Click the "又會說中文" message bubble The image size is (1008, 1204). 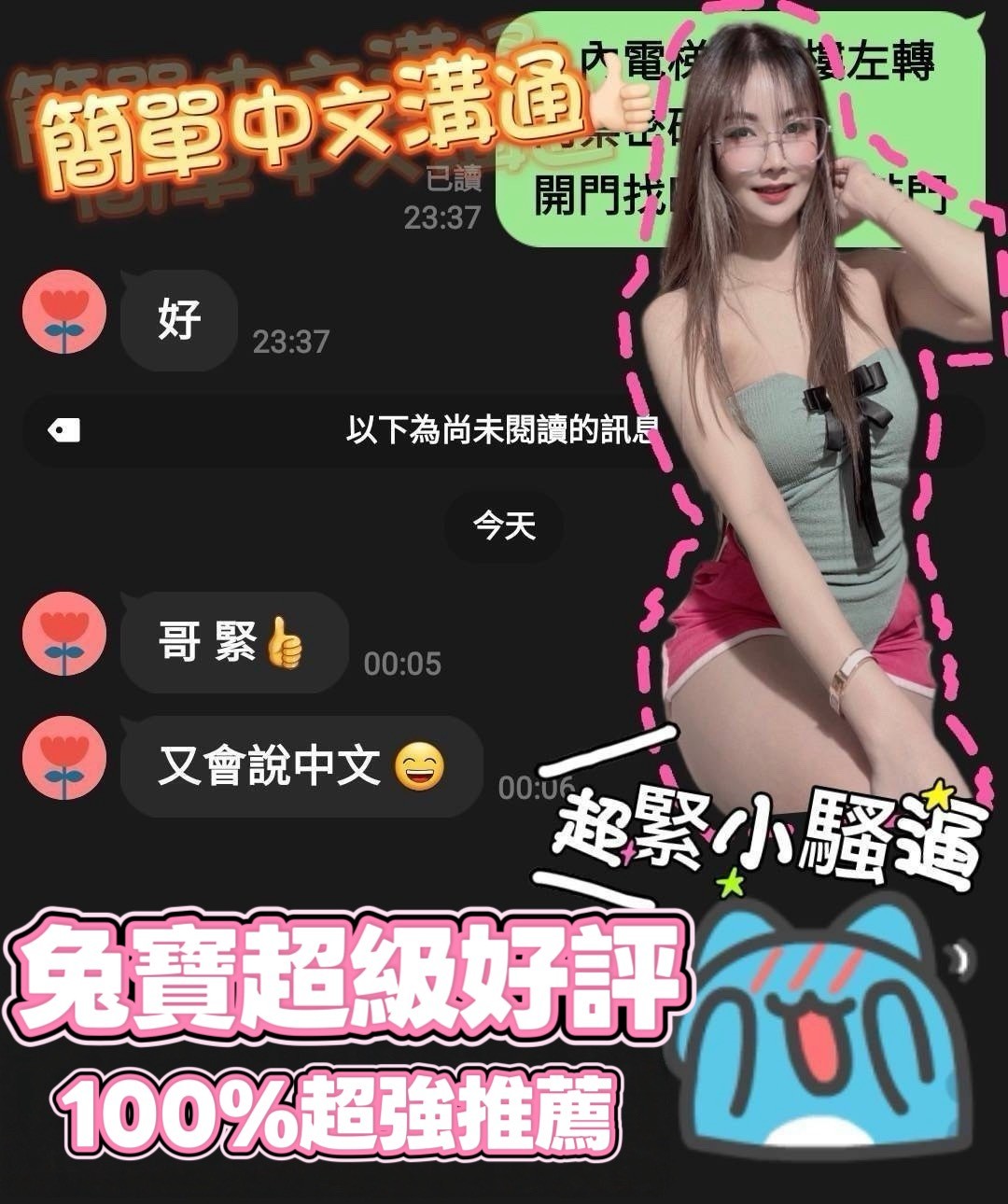click(299, 765)
